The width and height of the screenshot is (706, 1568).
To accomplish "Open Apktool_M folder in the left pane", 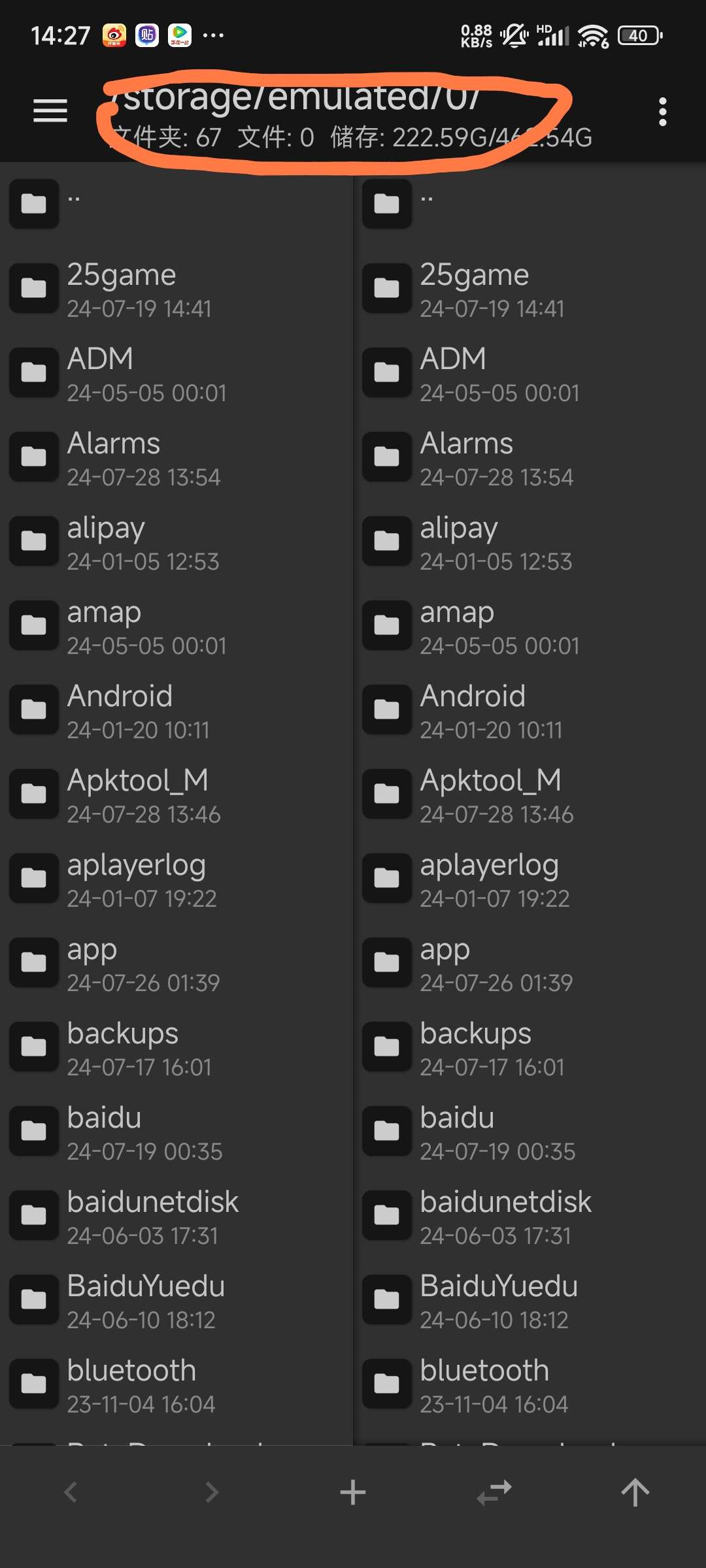I will [137, 794].
